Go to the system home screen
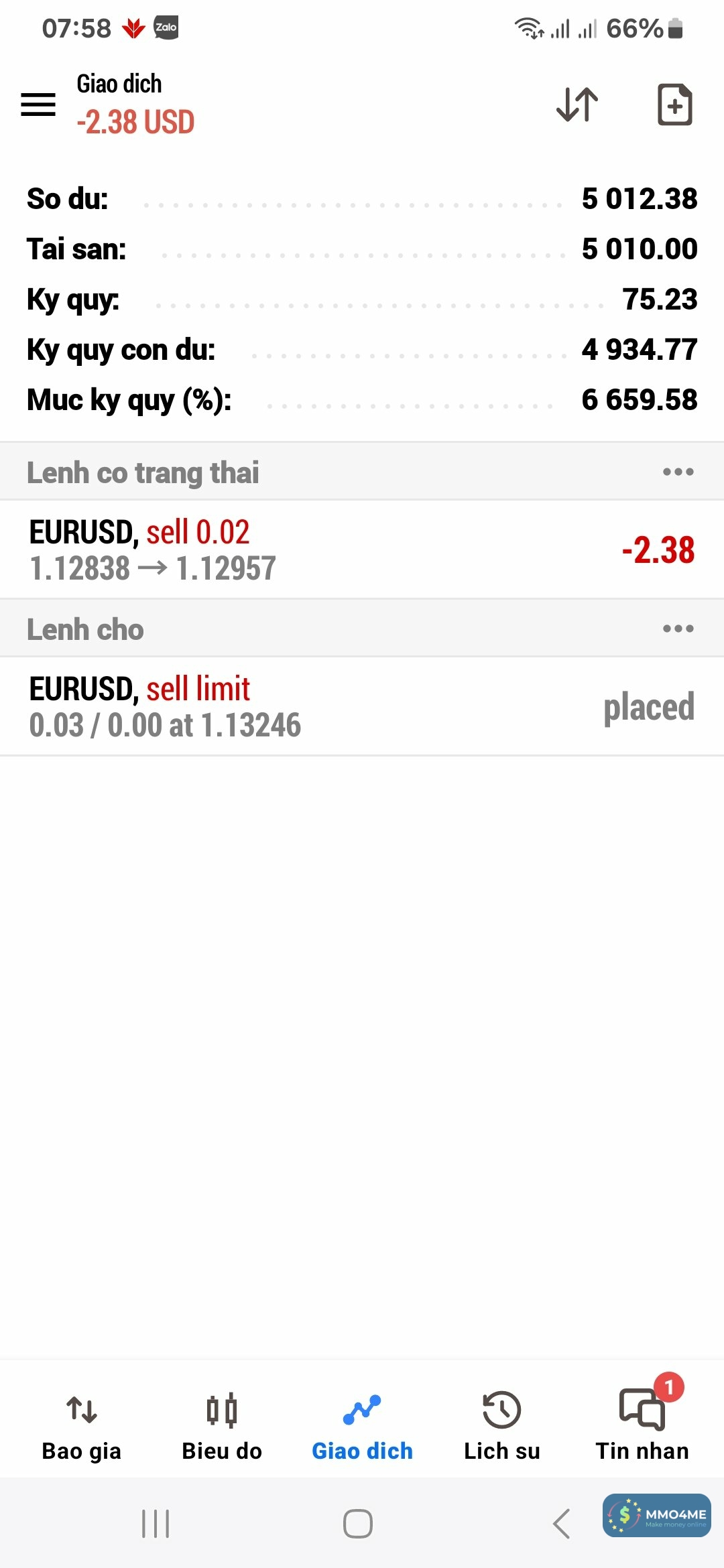This screenshot has width=724, height=1568. [x=358, y=1524]
